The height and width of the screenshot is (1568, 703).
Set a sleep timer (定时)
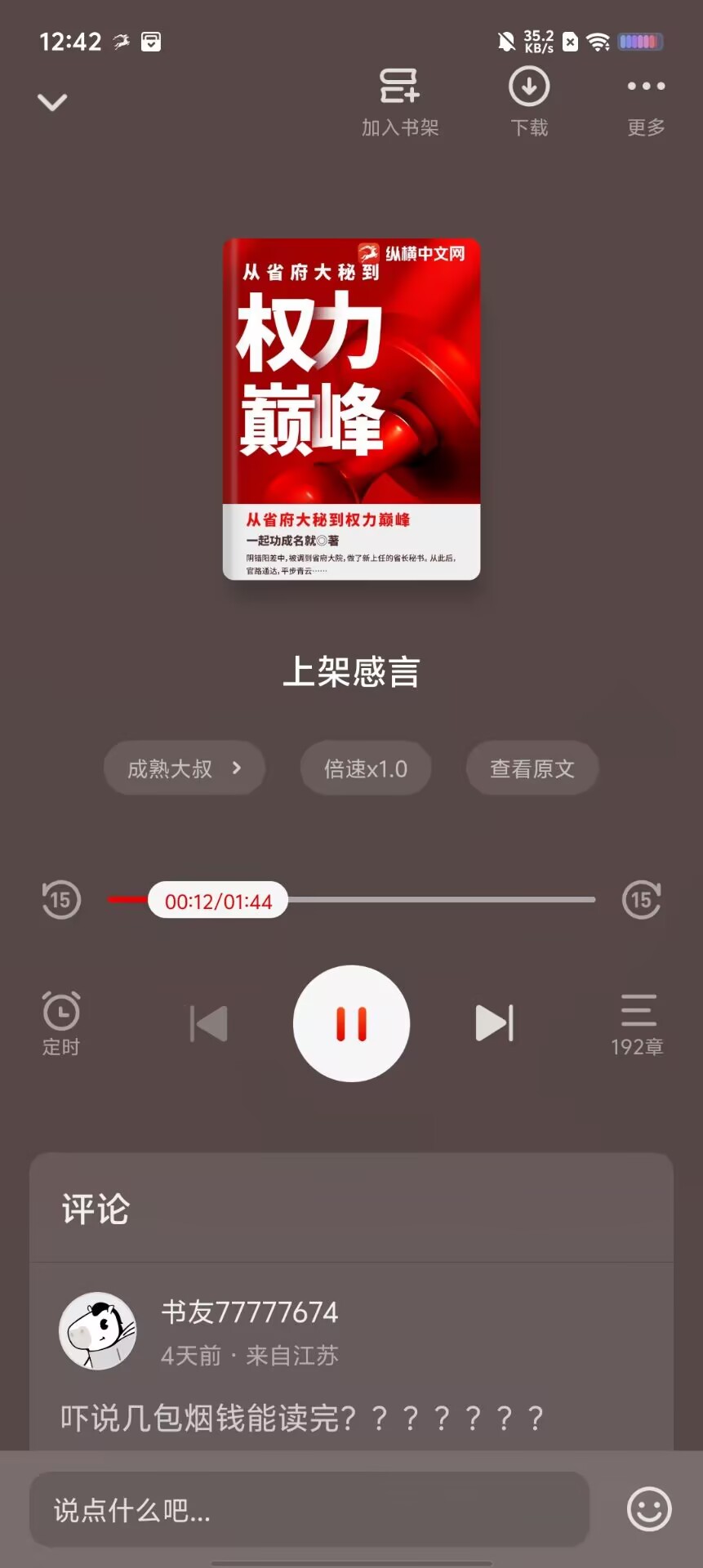click(61, 1022)
